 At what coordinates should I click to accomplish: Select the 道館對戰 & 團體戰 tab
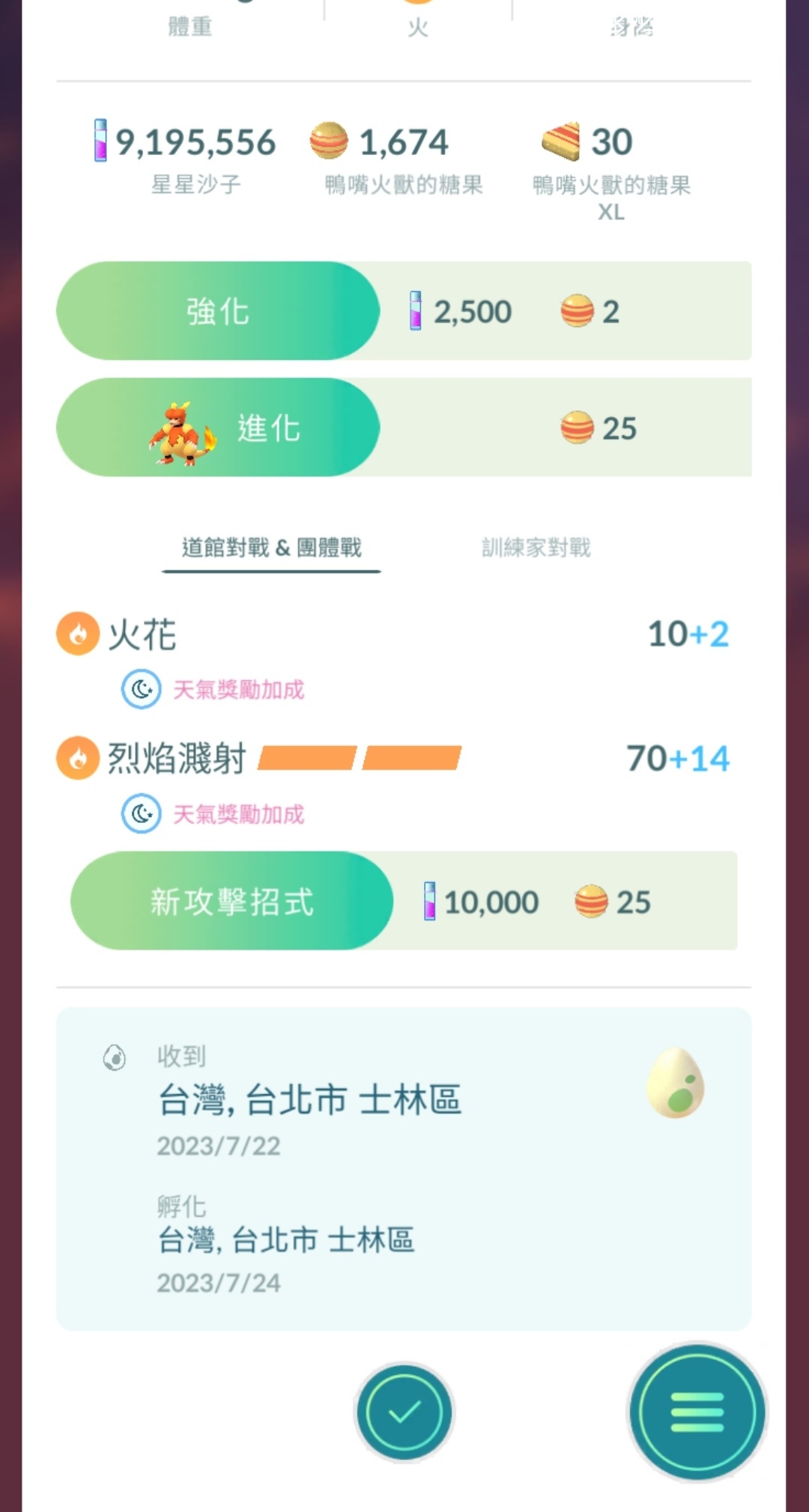pyautogui.click(x=271, y=547)
